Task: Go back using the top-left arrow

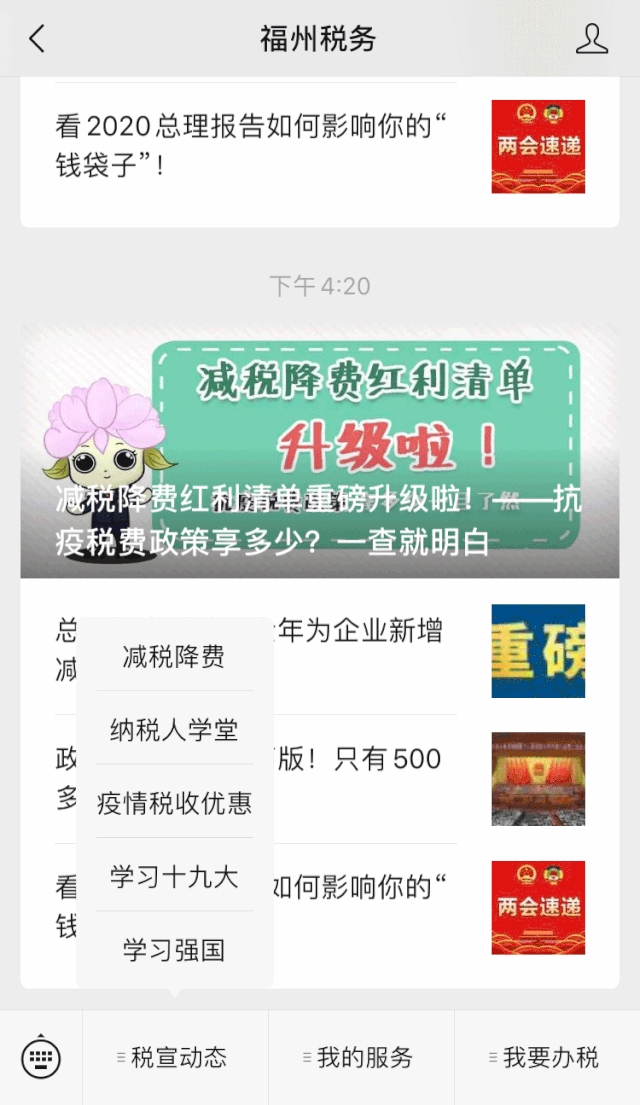Action: tap(37, 39)
